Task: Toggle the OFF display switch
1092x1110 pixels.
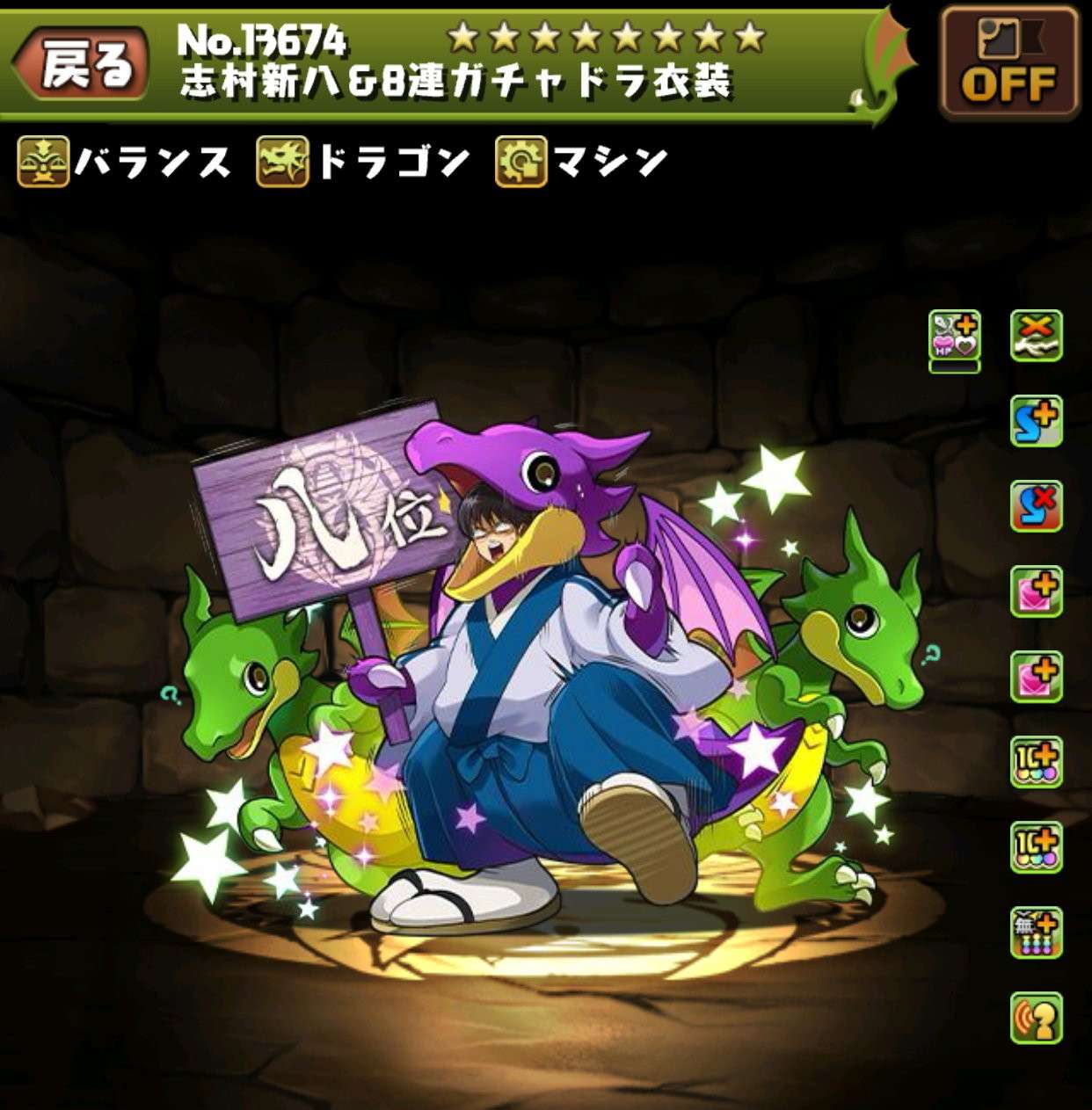Action: pyautogui.click(x=1008, y=64)
